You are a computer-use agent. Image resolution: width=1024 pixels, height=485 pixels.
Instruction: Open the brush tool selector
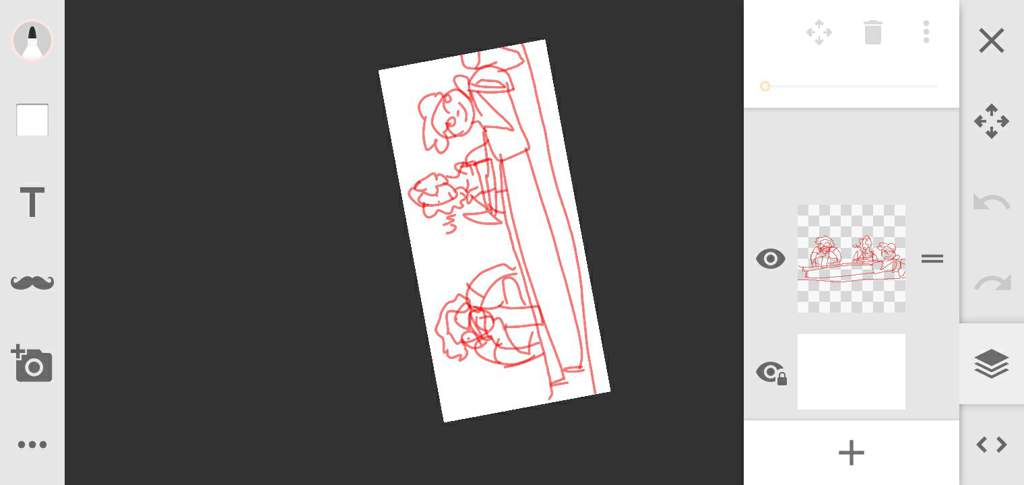(32, 41)
